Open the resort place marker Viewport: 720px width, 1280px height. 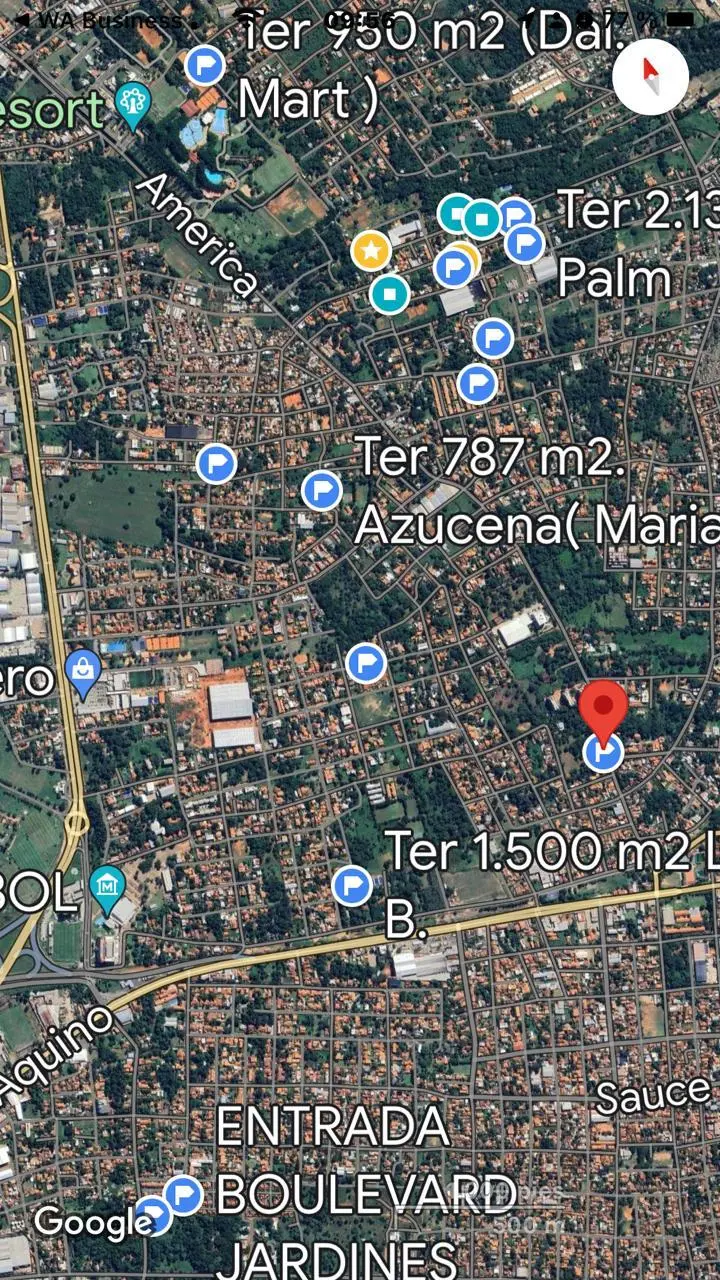click(133, 106)
